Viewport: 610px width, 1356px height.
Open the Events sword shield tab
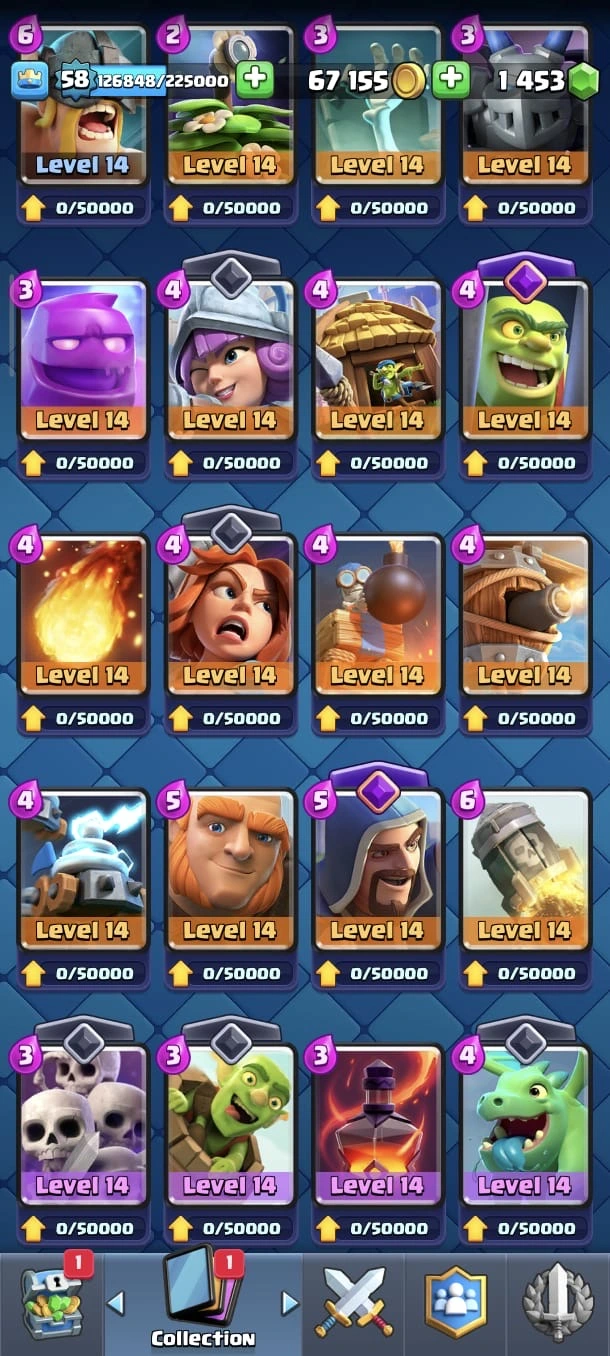tap(558, 1302)
